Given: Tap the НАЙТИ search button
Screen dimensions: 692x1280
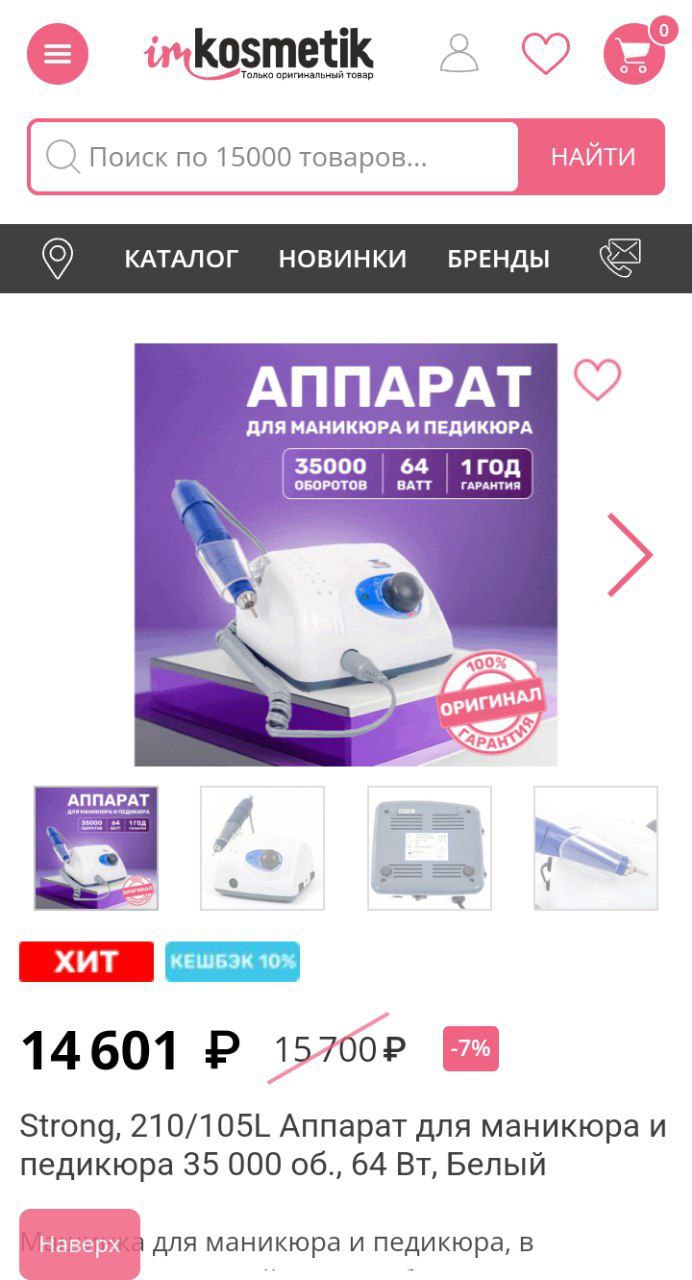Looking at the screenshot, I should pyautogui.click(x=593, y=157).
